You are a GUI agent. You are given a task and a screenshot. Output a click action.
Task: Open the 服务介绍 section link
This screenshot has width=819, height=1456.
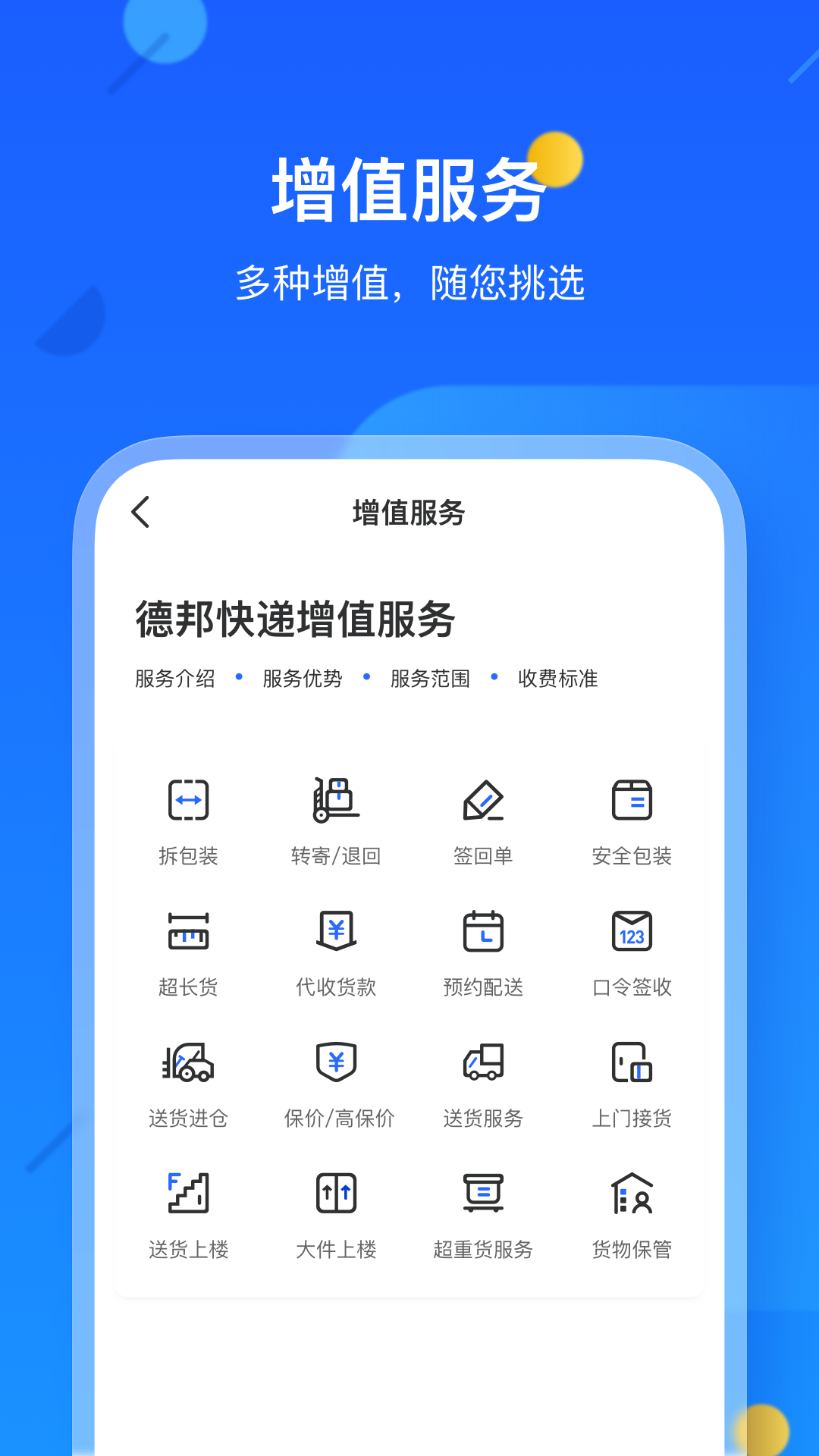click(x=173, y=679)
